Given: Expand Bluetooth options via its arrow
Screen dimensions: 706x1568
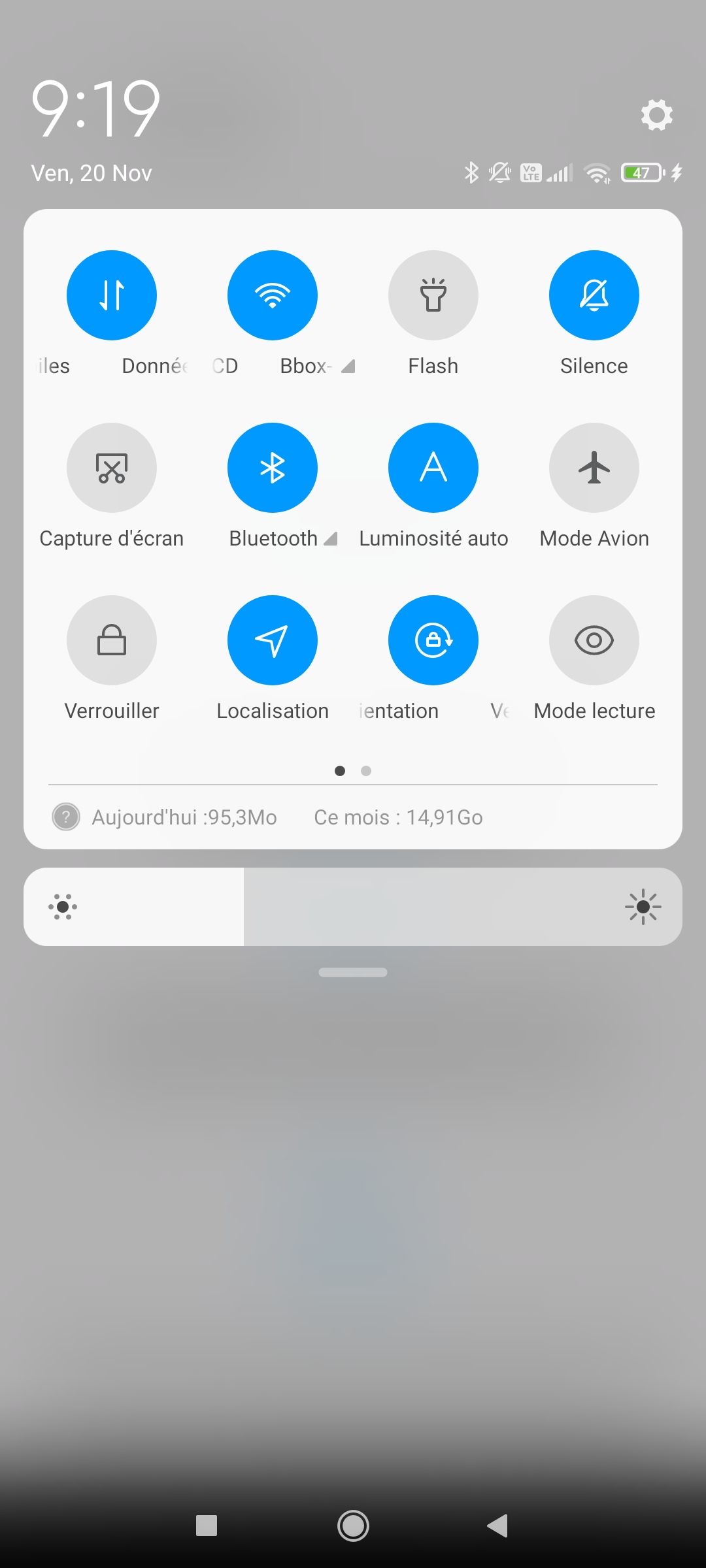Looking at the screenshot, I should pyautogui.click(x=331, y=539).
